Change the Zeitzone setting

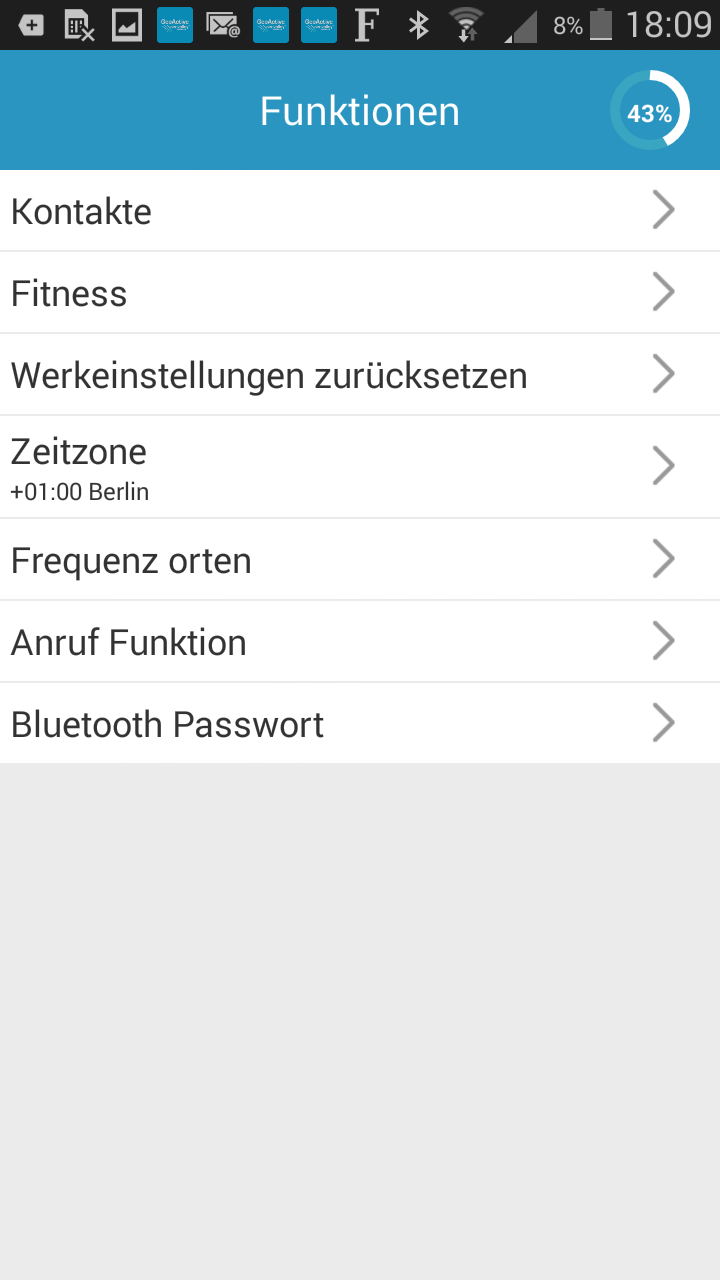[360, 467]
